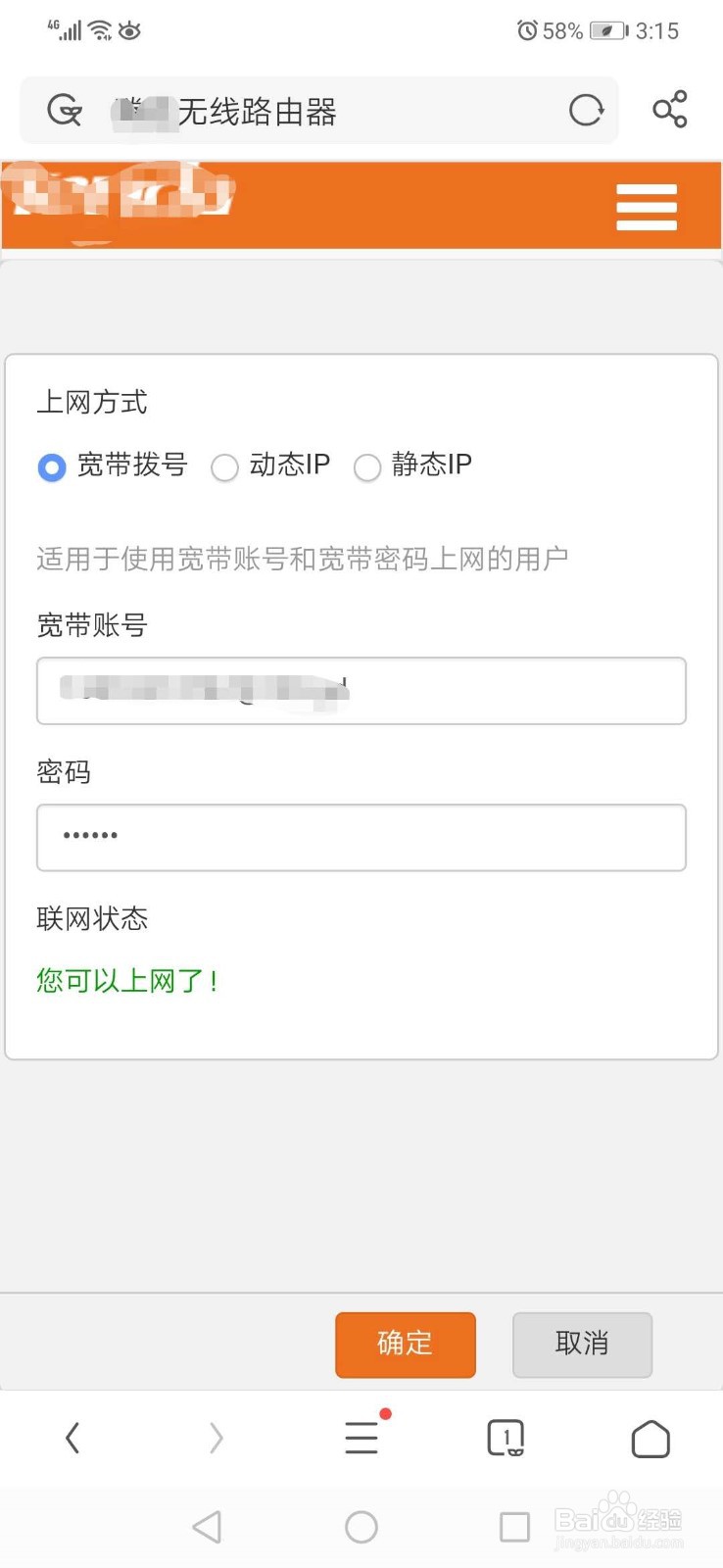Confirm settings with the 确定 button

[405, 1345]
